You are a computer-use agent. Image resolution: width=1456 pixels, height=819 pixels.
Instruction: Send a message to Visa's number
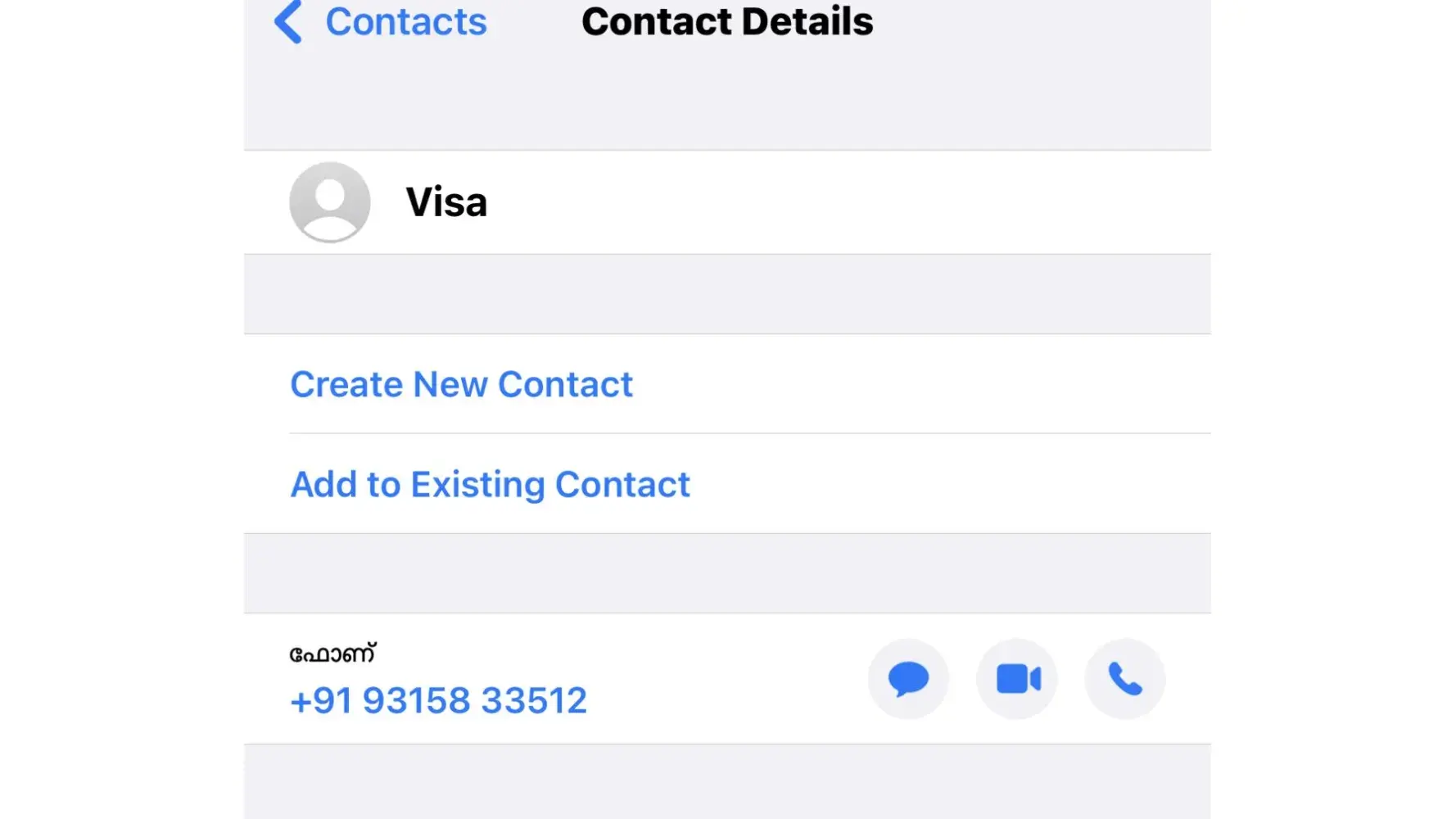(908, 679)
